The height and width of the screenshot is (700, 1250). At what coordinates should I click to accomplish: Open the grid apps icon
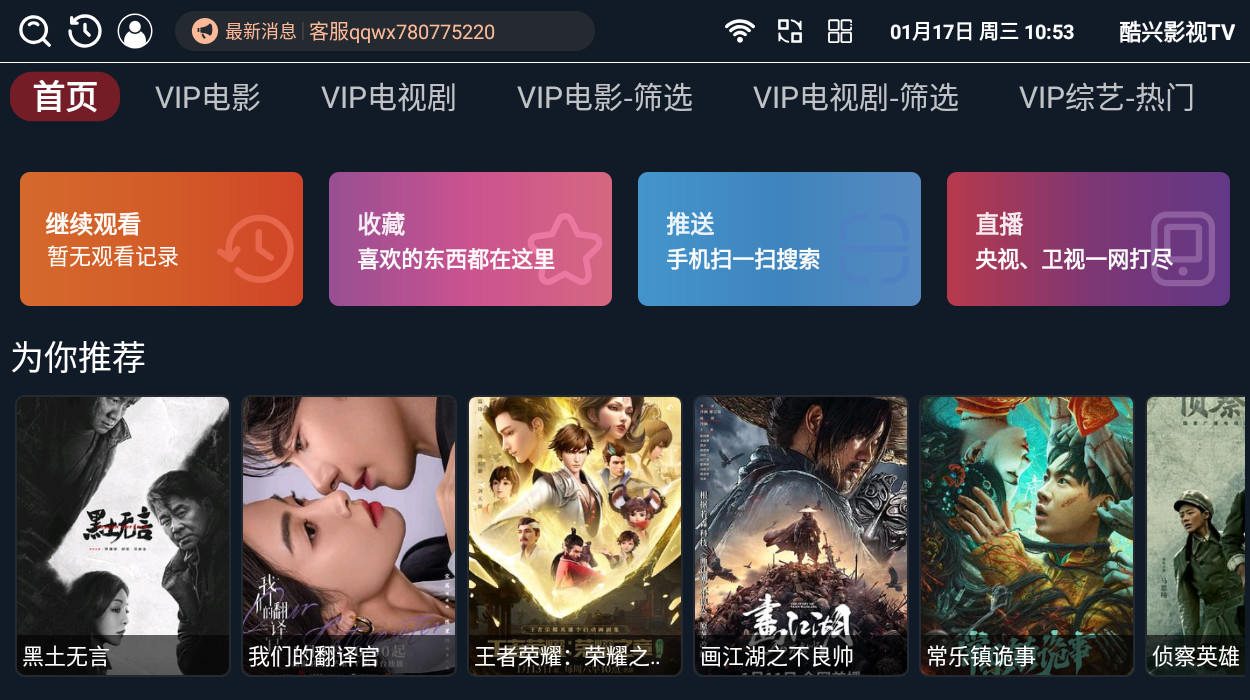click(x=840, y=31)
